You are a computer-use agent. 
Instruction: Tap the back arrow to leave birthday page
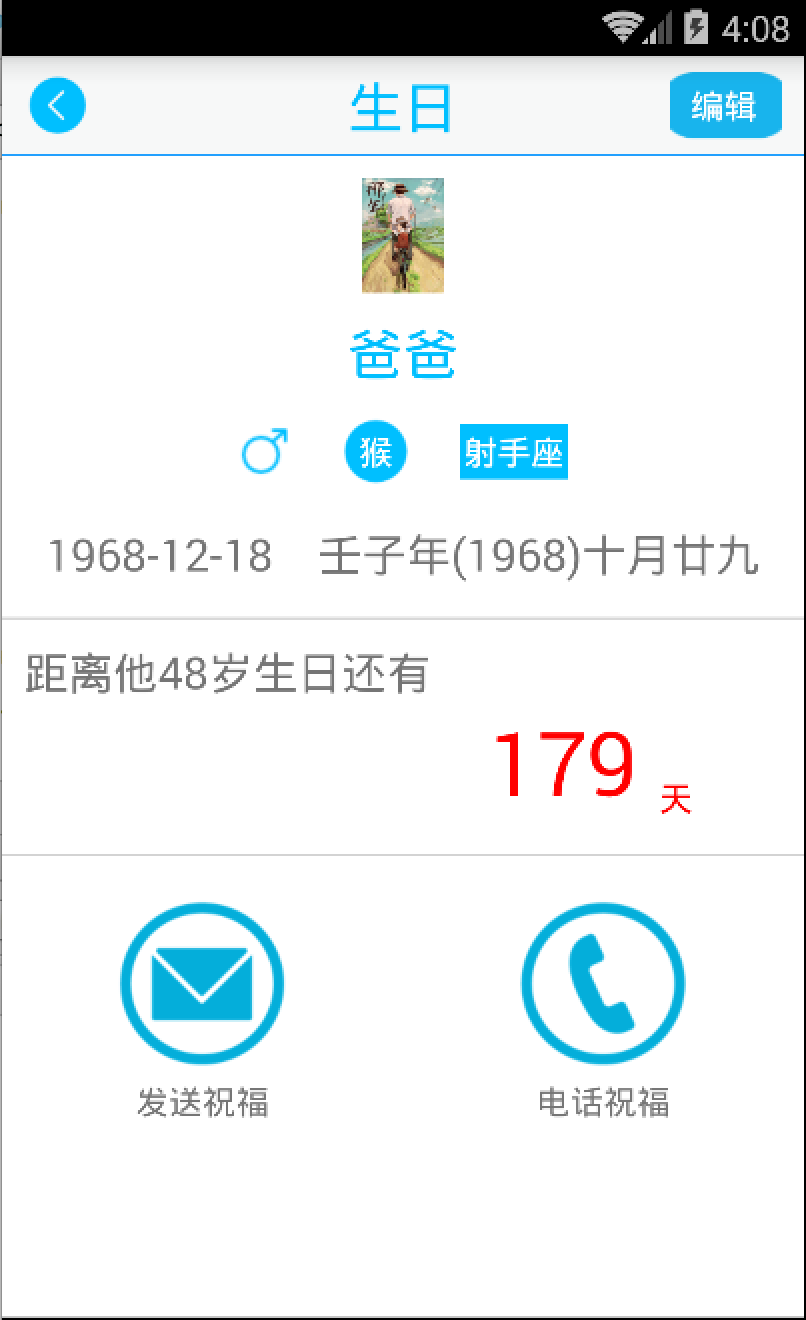tap(57, 104)
